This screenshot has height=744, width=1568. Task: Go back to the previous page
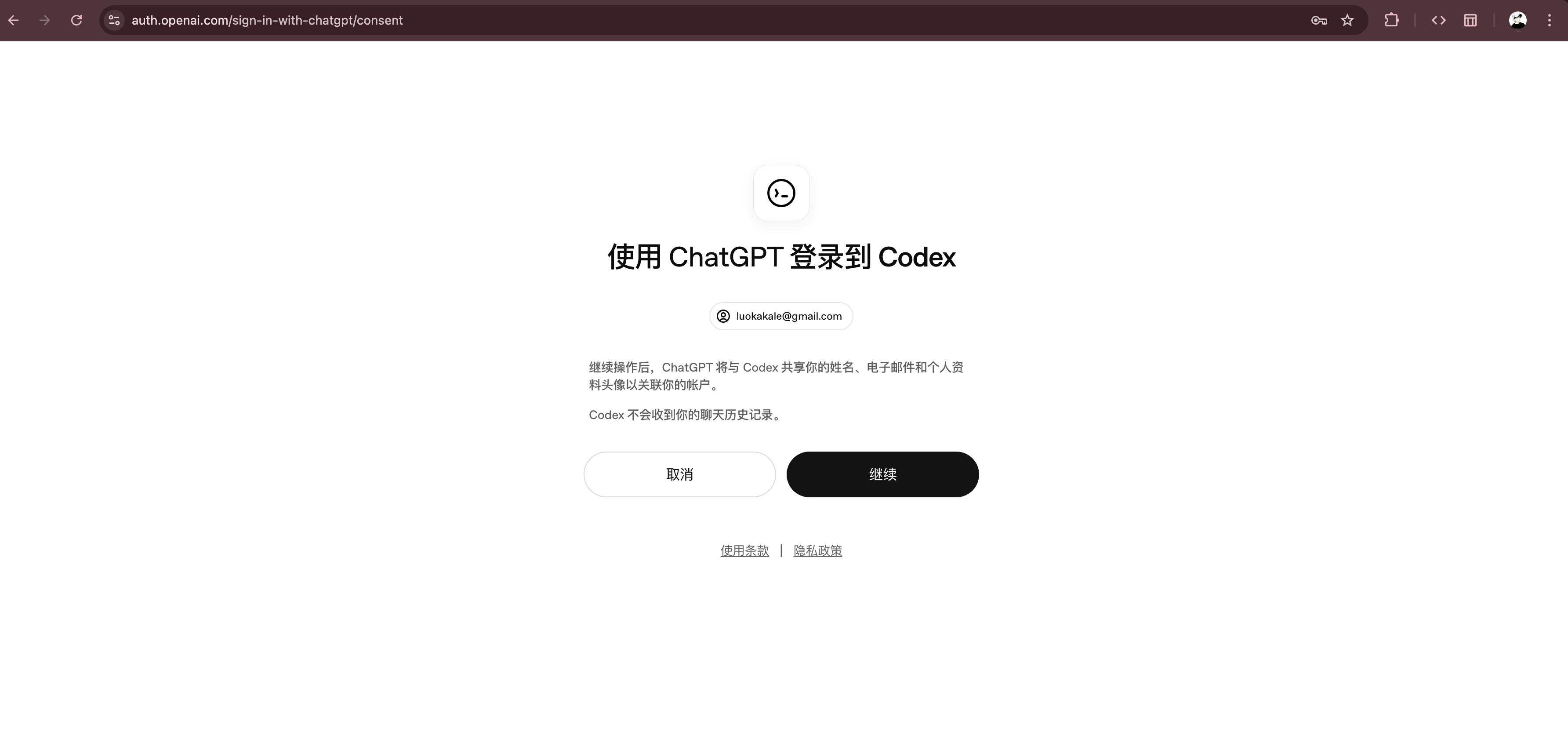(x=13, y=20)
